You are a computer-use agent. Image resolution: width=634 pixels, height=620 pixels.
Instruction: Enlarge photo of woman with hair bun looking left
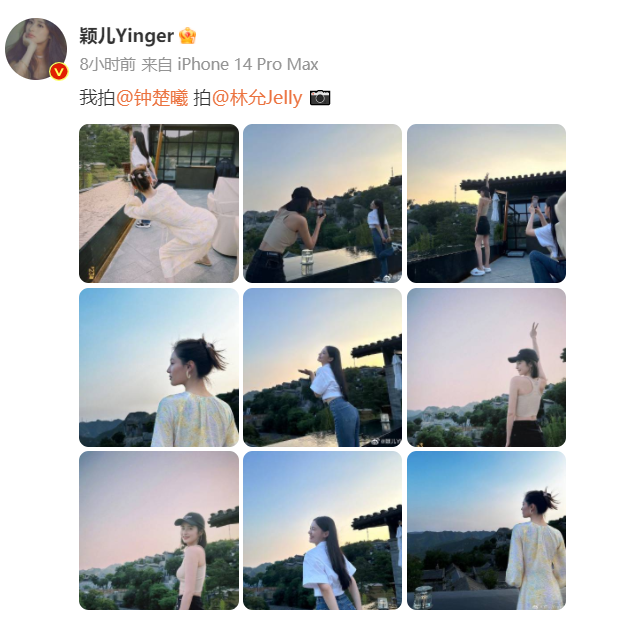(159, 367)
